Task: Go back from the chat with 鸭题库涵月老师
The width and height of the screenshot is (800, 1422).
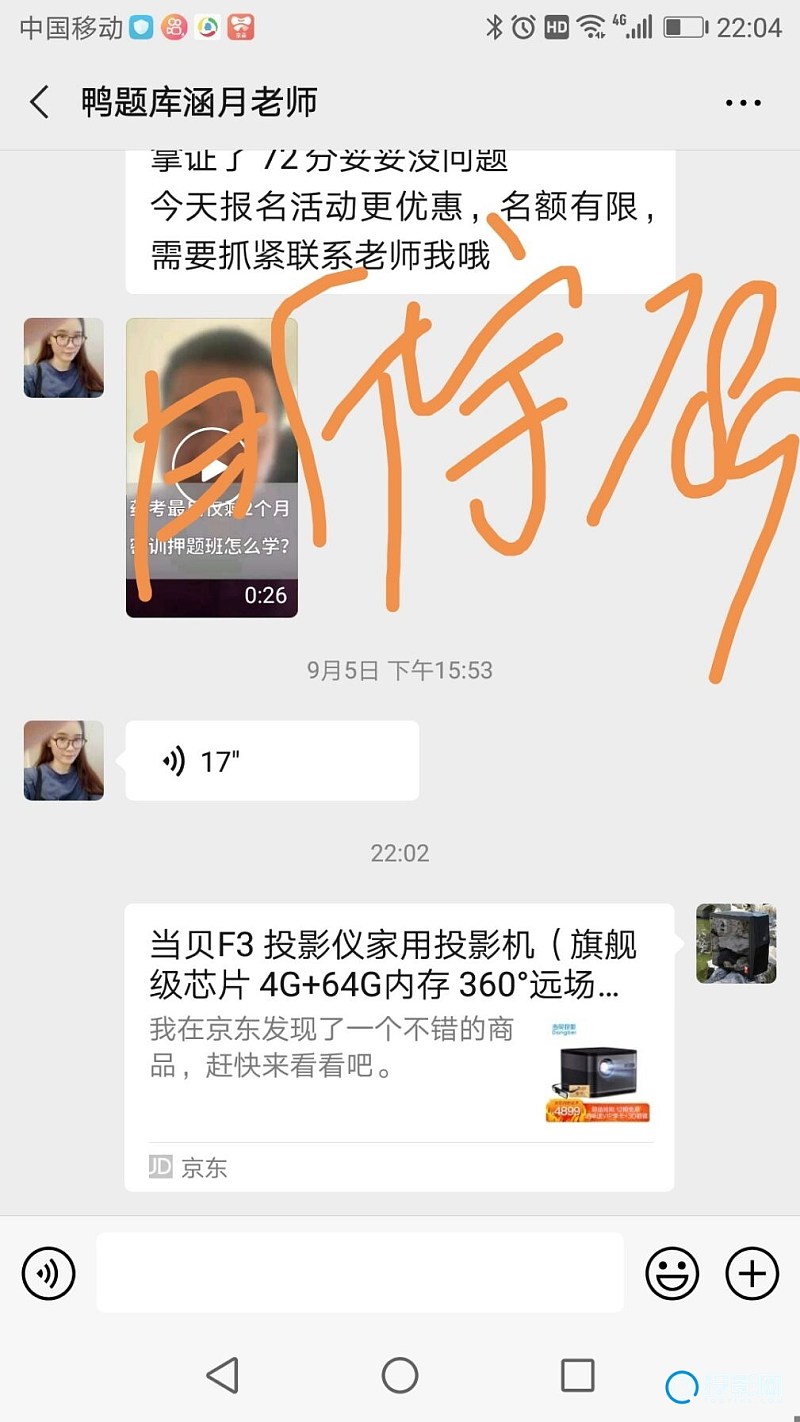Action: click(40, 102)
